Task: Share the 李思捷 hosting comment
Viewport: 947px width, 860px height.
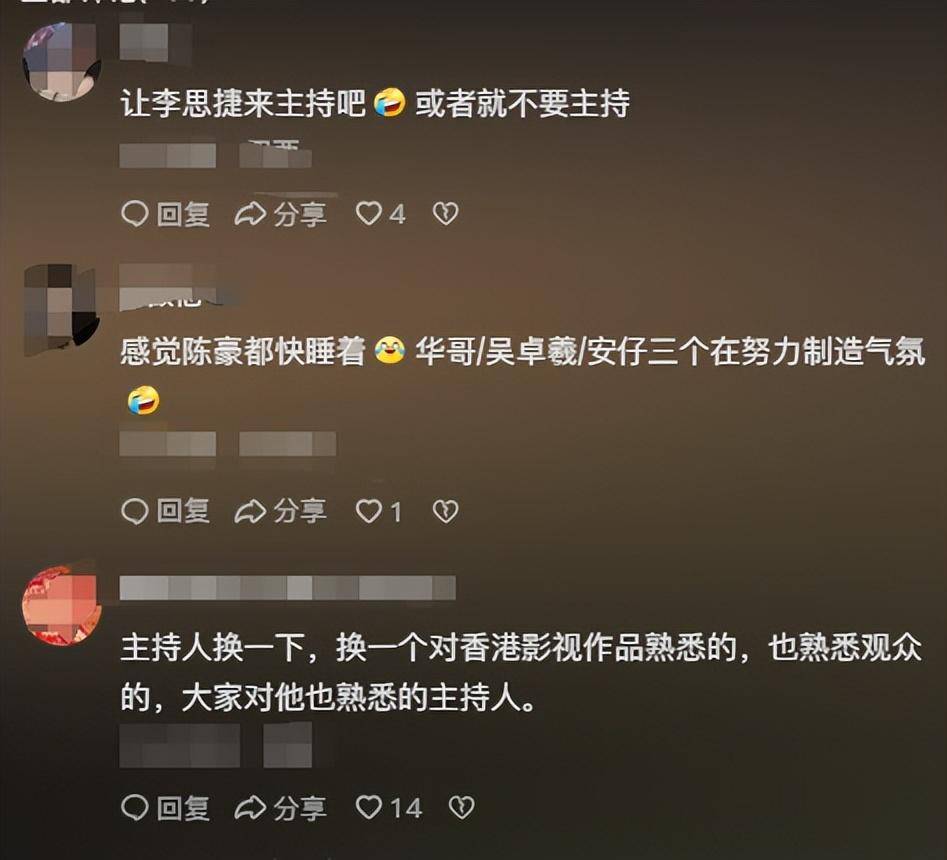Action: [x=281, y=214]
